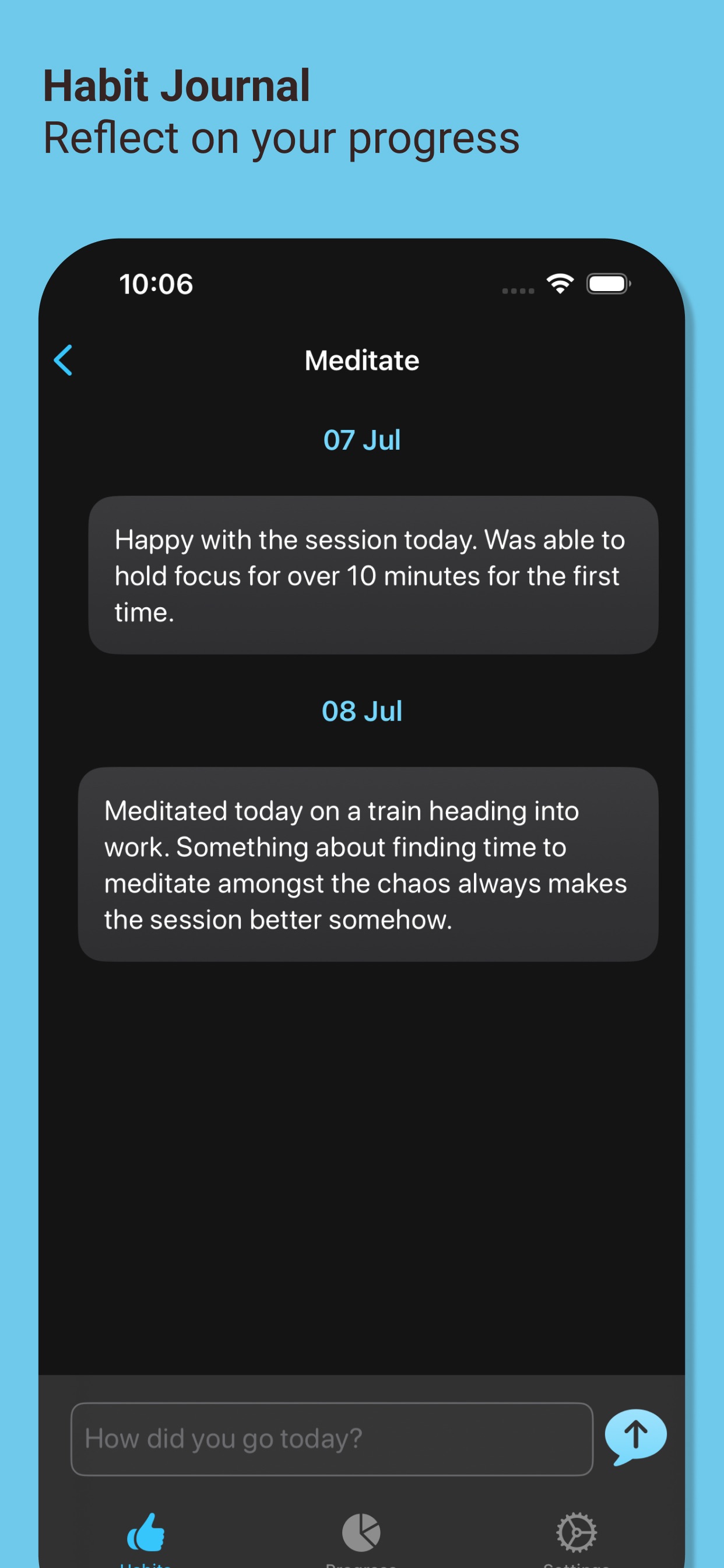Tap the battery indicator icon
724x1568 pixels.
(x=608, y=283)
